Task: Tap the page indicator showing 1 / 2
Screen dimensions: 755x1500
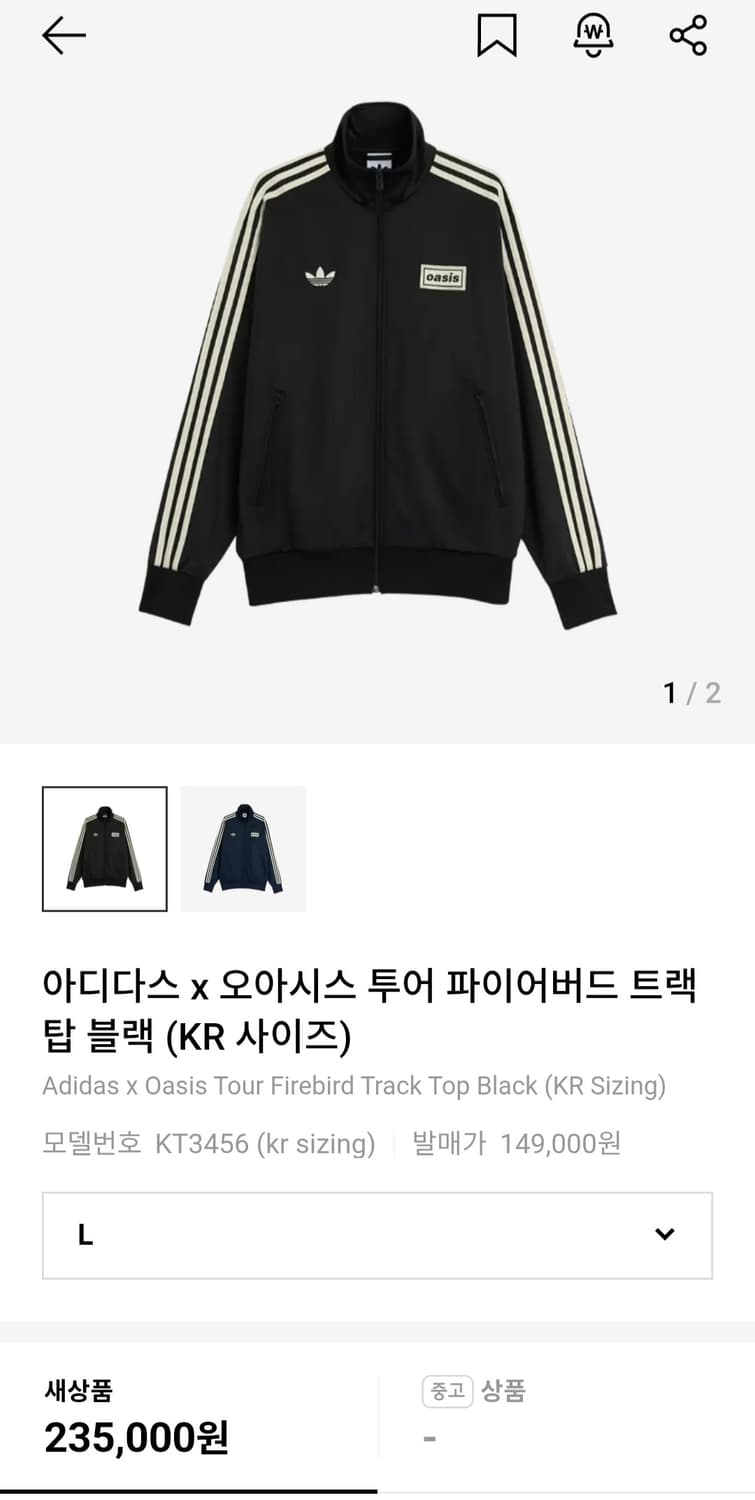Action: (692, 694)
